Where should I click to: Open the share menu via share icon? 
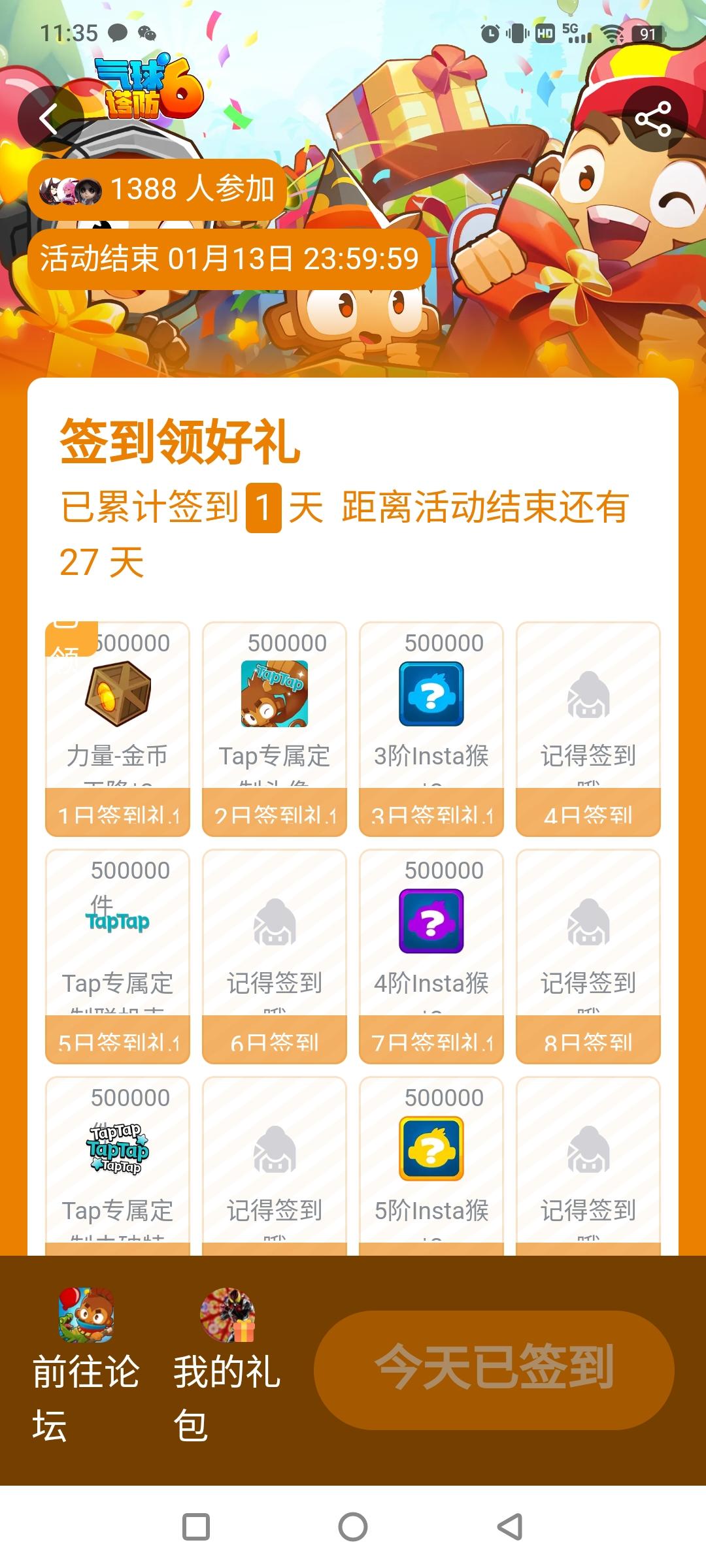pos(654,118)
